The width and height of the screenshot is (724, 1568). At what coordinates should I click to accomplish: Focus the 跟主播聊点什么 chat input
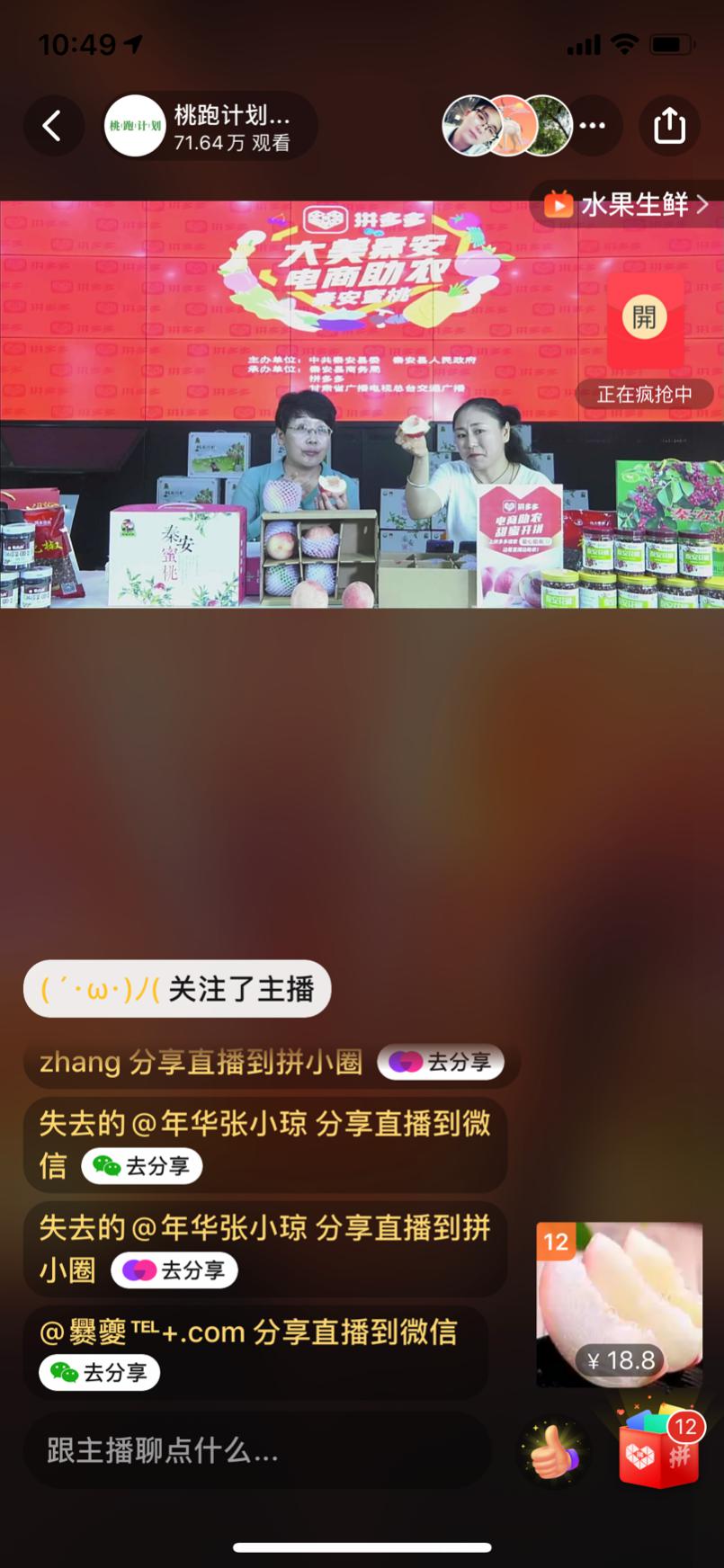coord(256,1450)
